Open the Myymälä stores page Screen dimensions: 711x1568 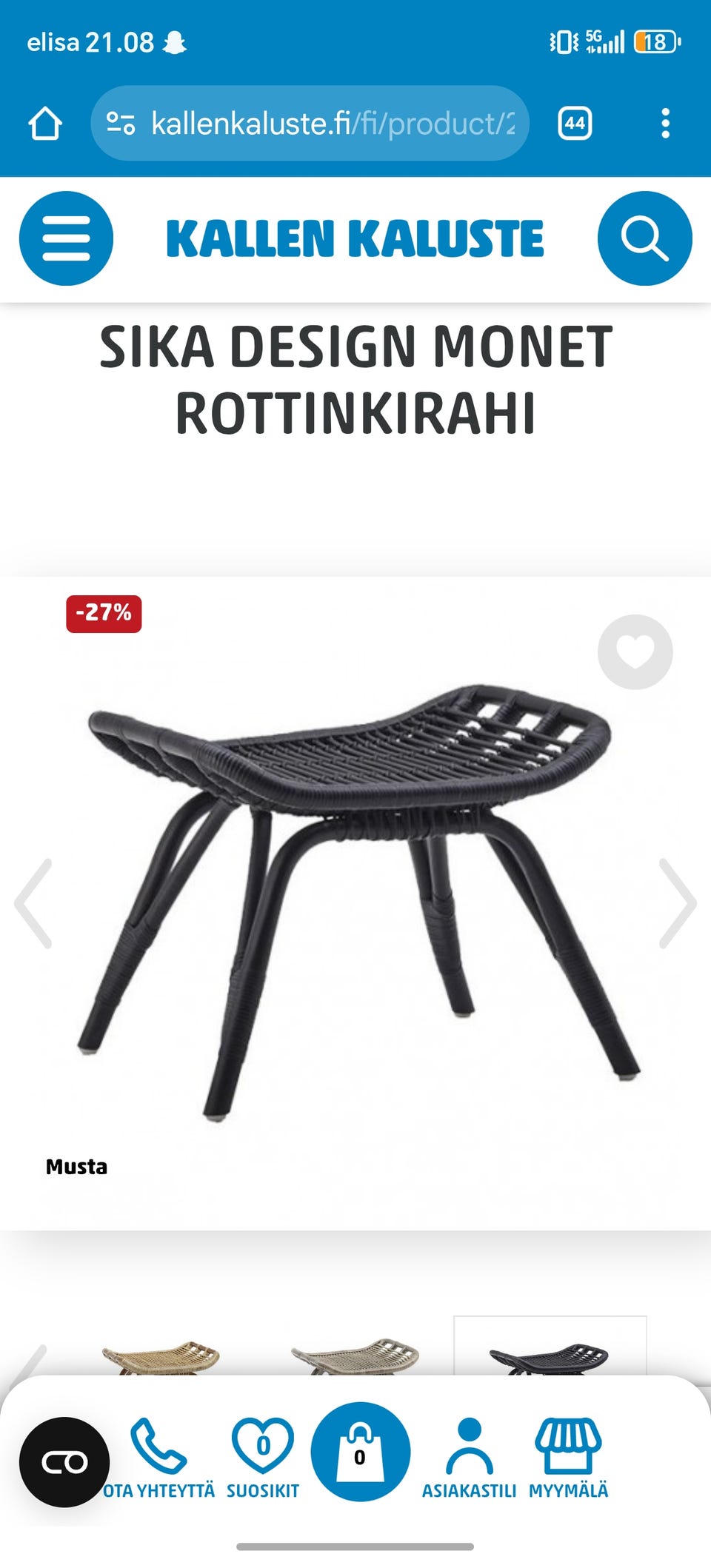coord(568,1458)
